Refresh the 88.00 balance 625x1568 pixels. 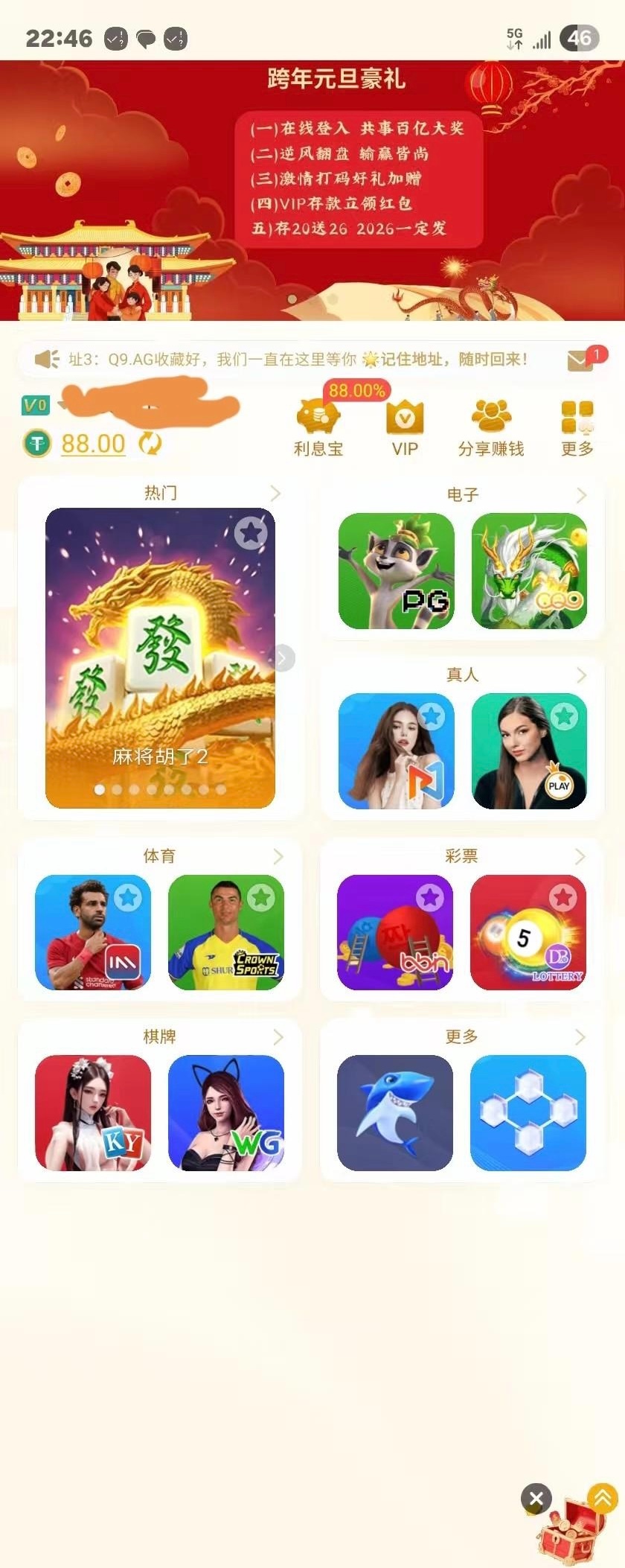pyautogui.click(x=150, y=444)
